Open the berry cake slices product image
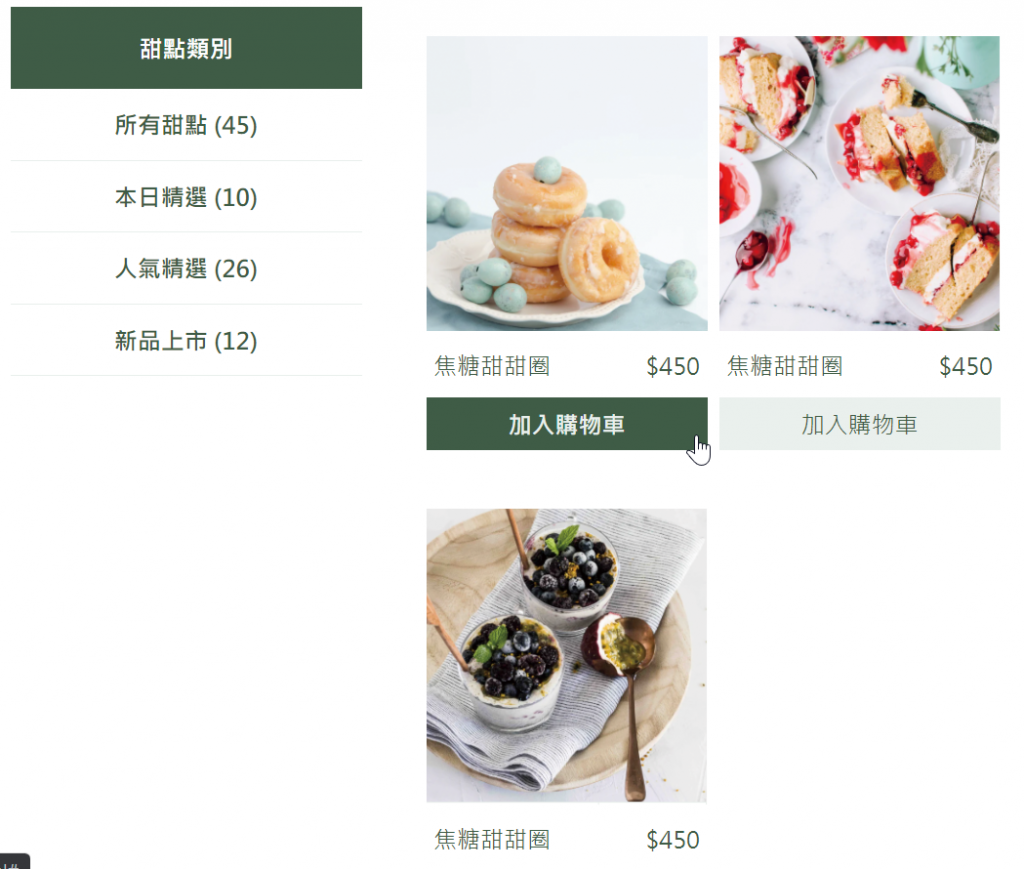The width and height of the screenshot is (1024, 869). click(x=859, y=184)
